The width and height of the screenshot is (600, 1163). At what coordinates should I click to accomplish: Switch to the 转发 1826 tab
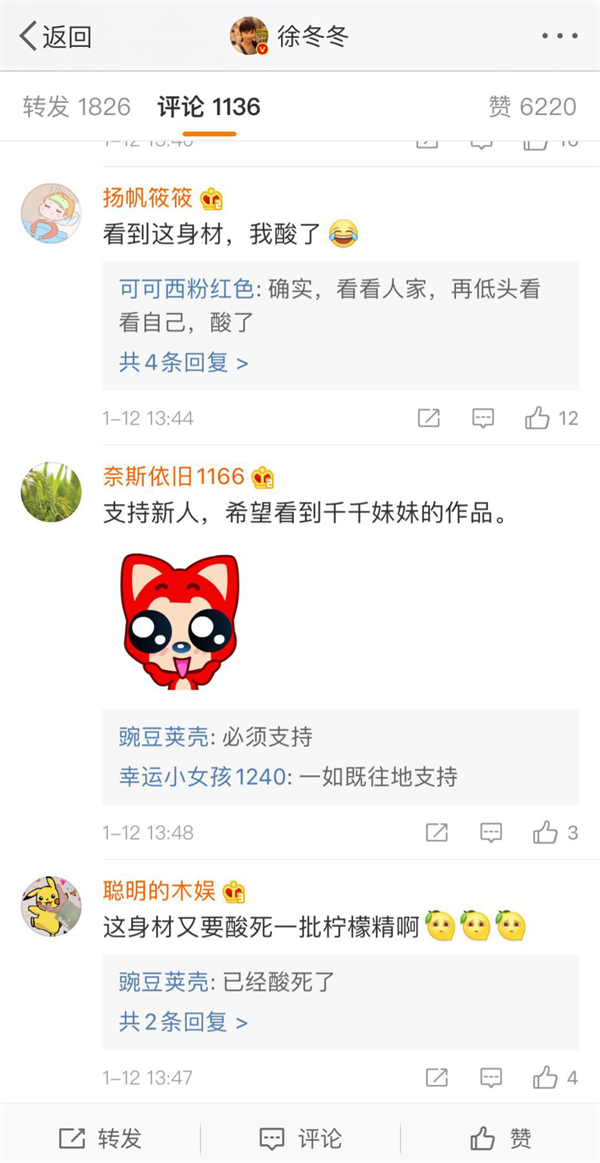[x=76, y=107]
